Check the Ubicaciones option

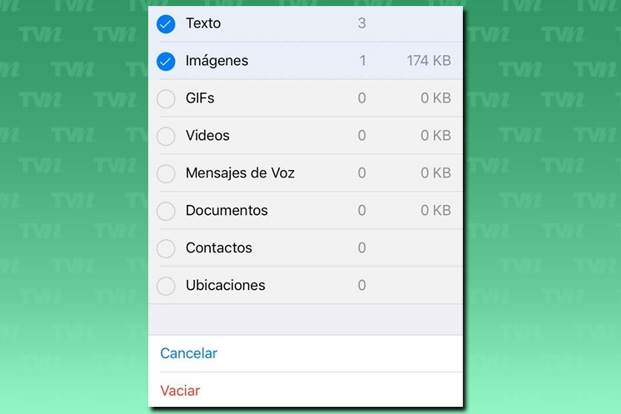(x=166, y=286)
